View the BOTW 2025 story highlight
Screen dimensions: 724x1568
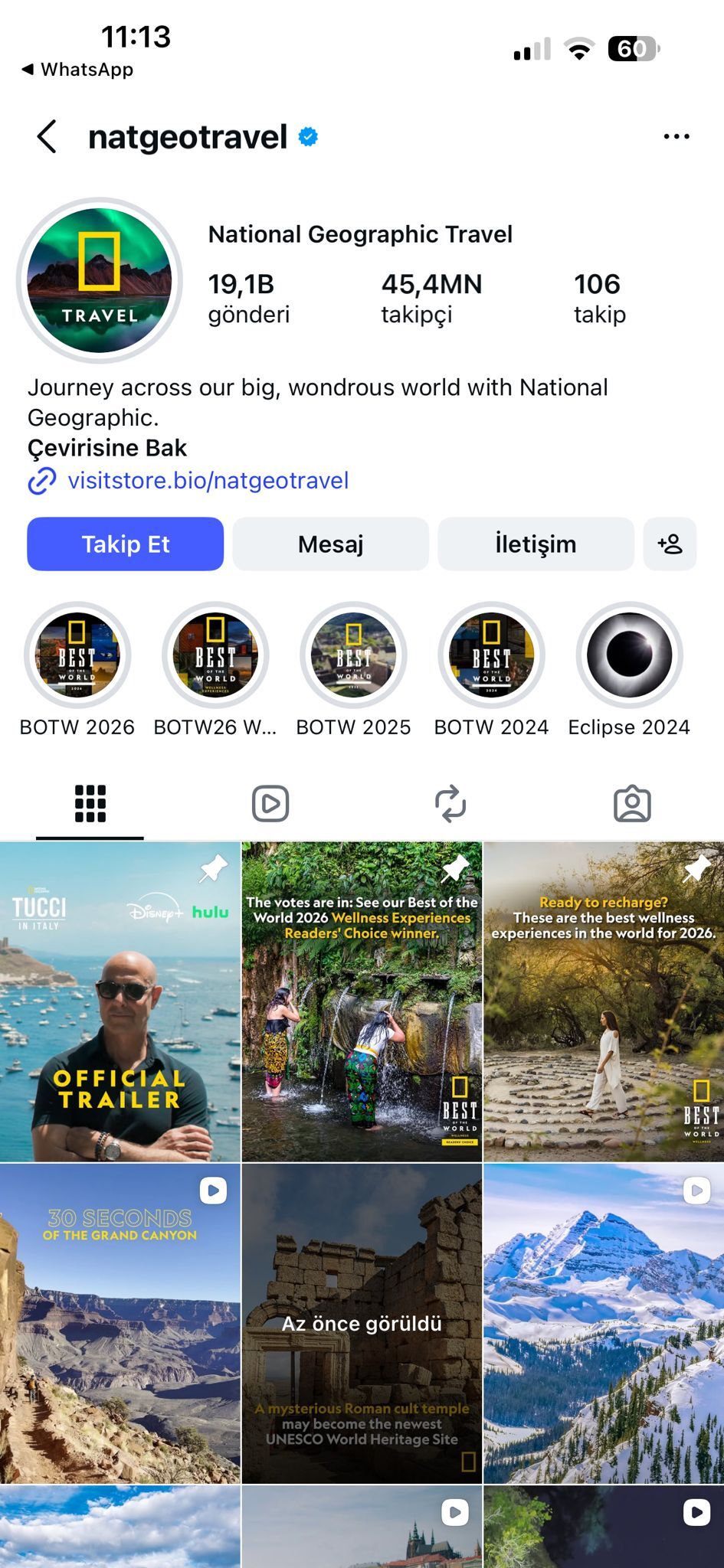click(353, 655)
